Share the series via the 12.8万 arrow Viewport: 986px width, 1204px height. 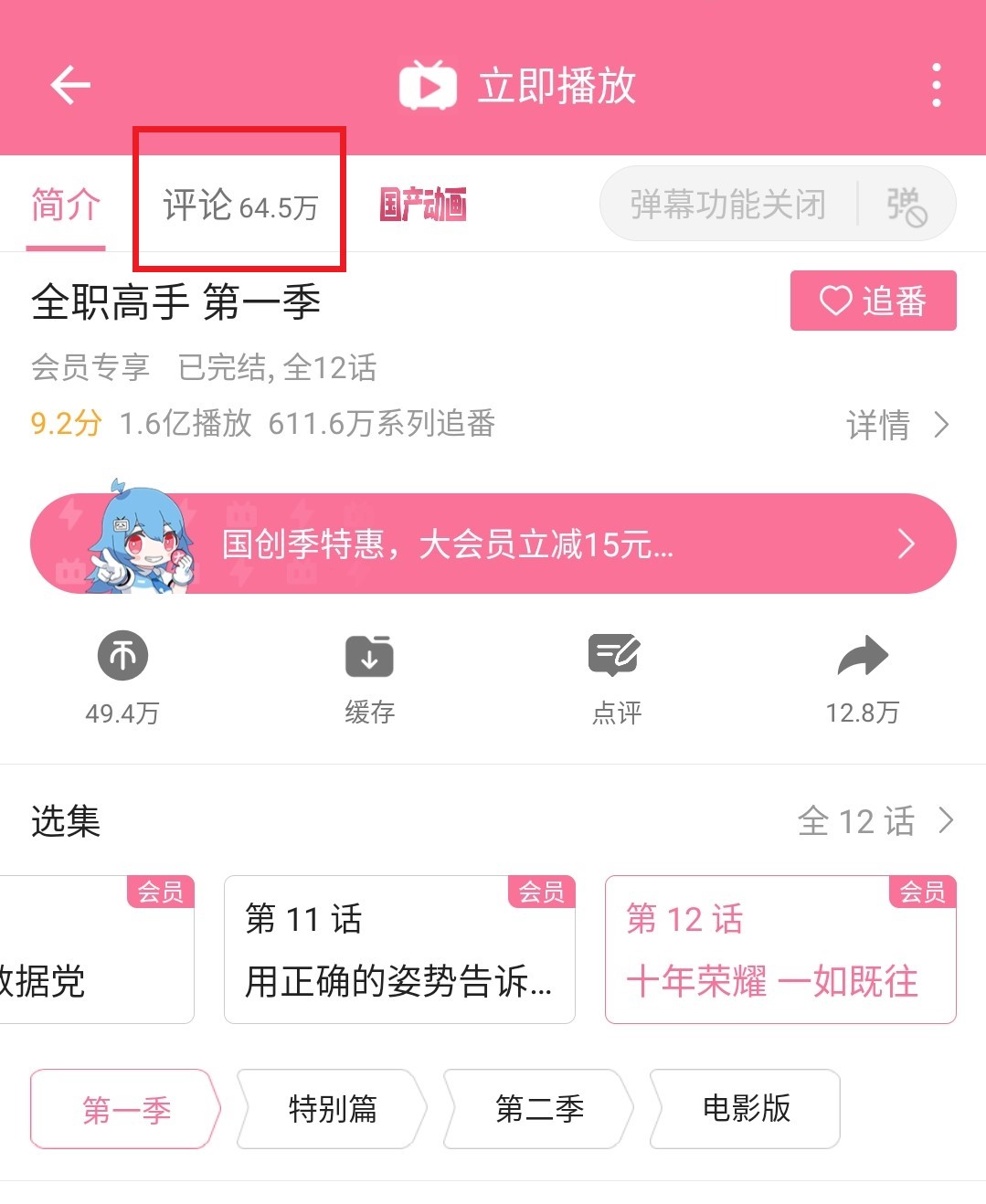[x=862, y=656]
